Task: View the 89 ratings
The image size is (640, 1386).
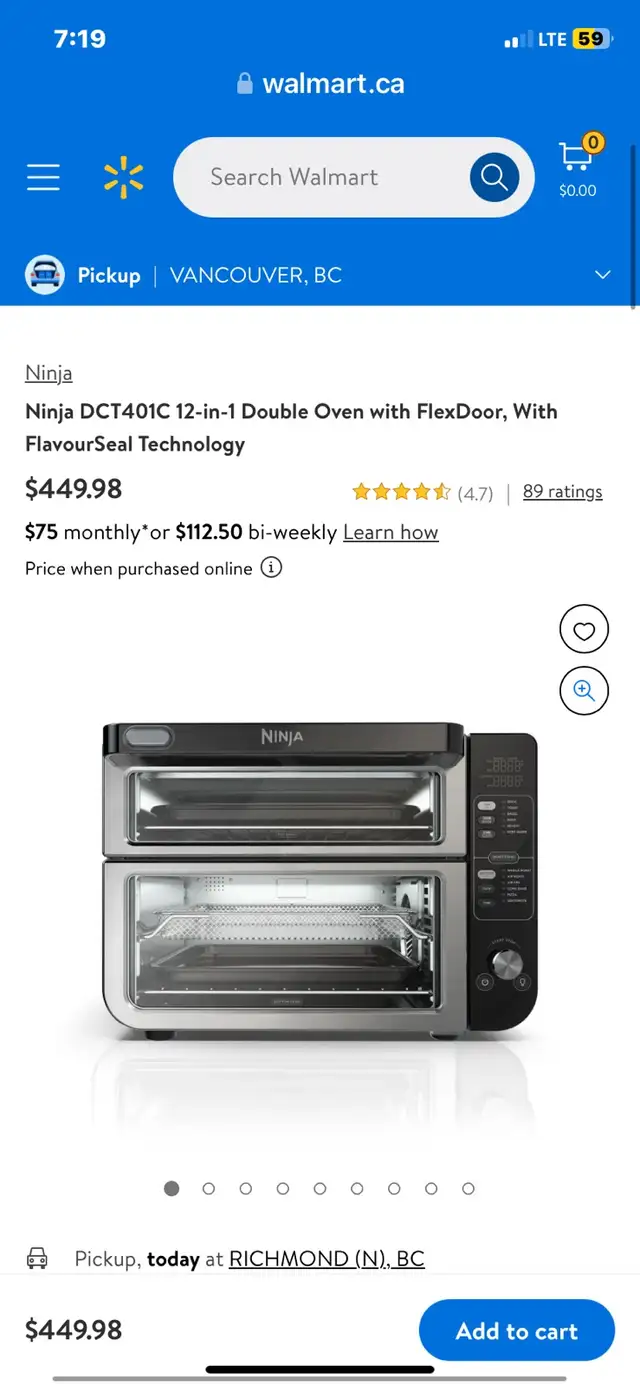Action: (x=563, y=491)
